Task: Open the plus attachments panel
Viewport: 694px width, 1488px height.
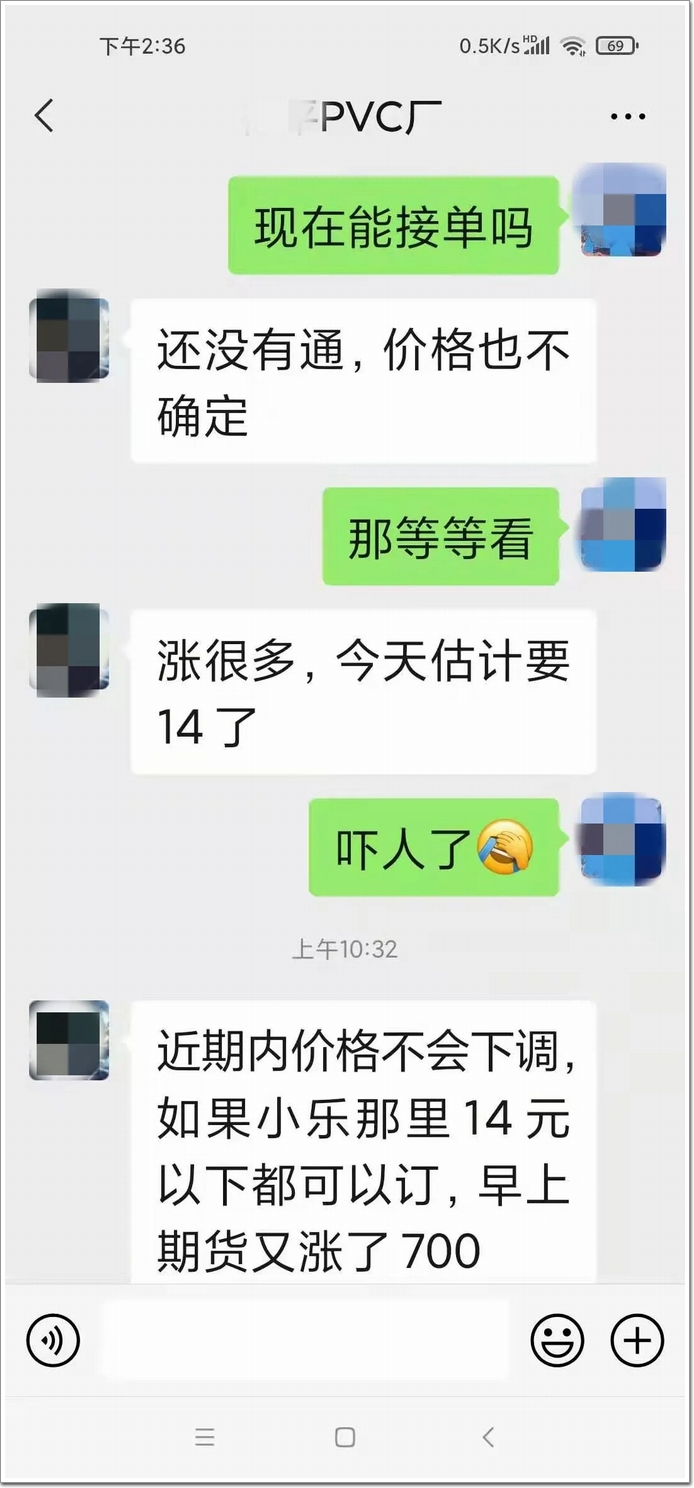Action: click(x=637, y=1340)
